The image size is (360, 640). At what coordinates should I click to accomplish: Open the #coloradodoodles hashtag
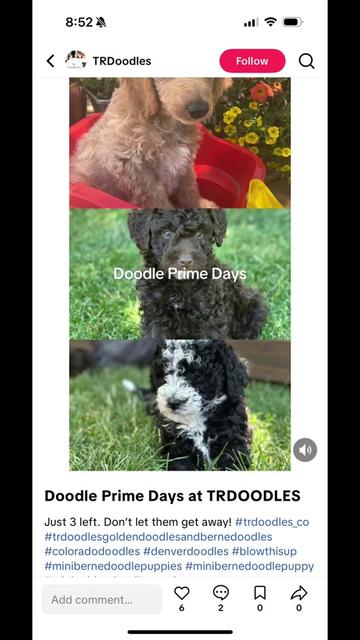click(x=92, y=551)
